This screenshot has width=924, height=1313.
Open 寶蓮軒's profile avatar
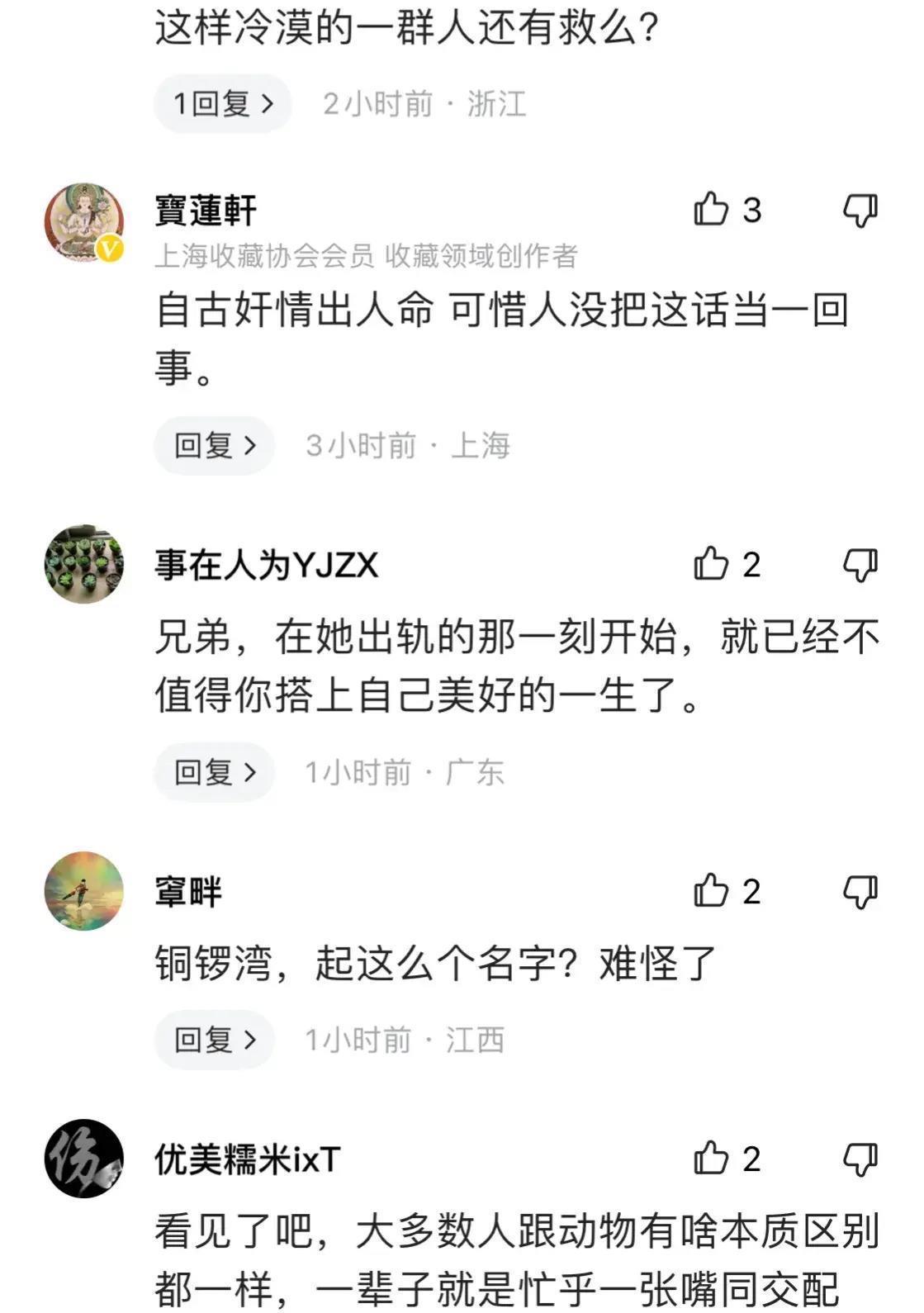(83, 223)
